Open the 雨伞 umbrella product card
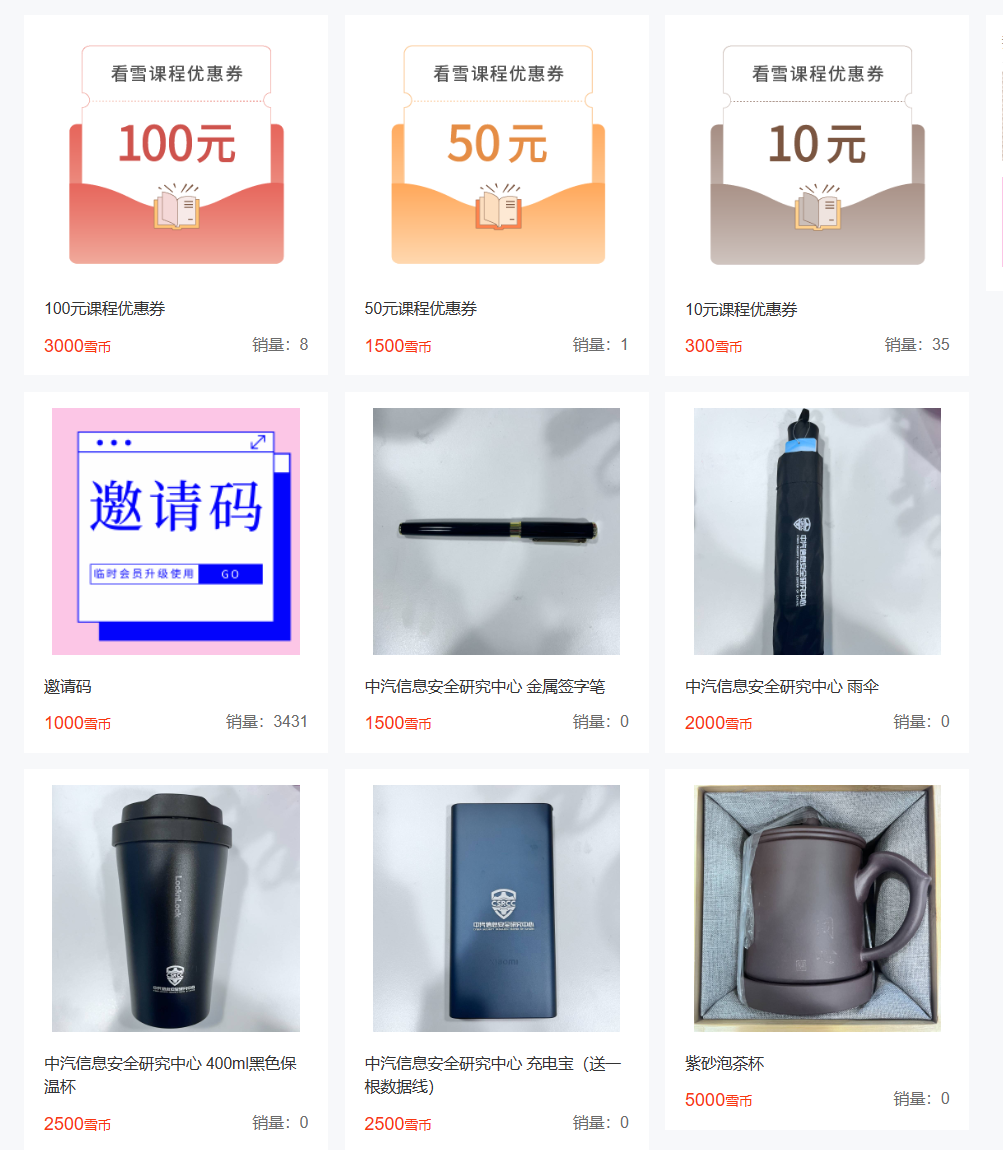 coord(817,532)
